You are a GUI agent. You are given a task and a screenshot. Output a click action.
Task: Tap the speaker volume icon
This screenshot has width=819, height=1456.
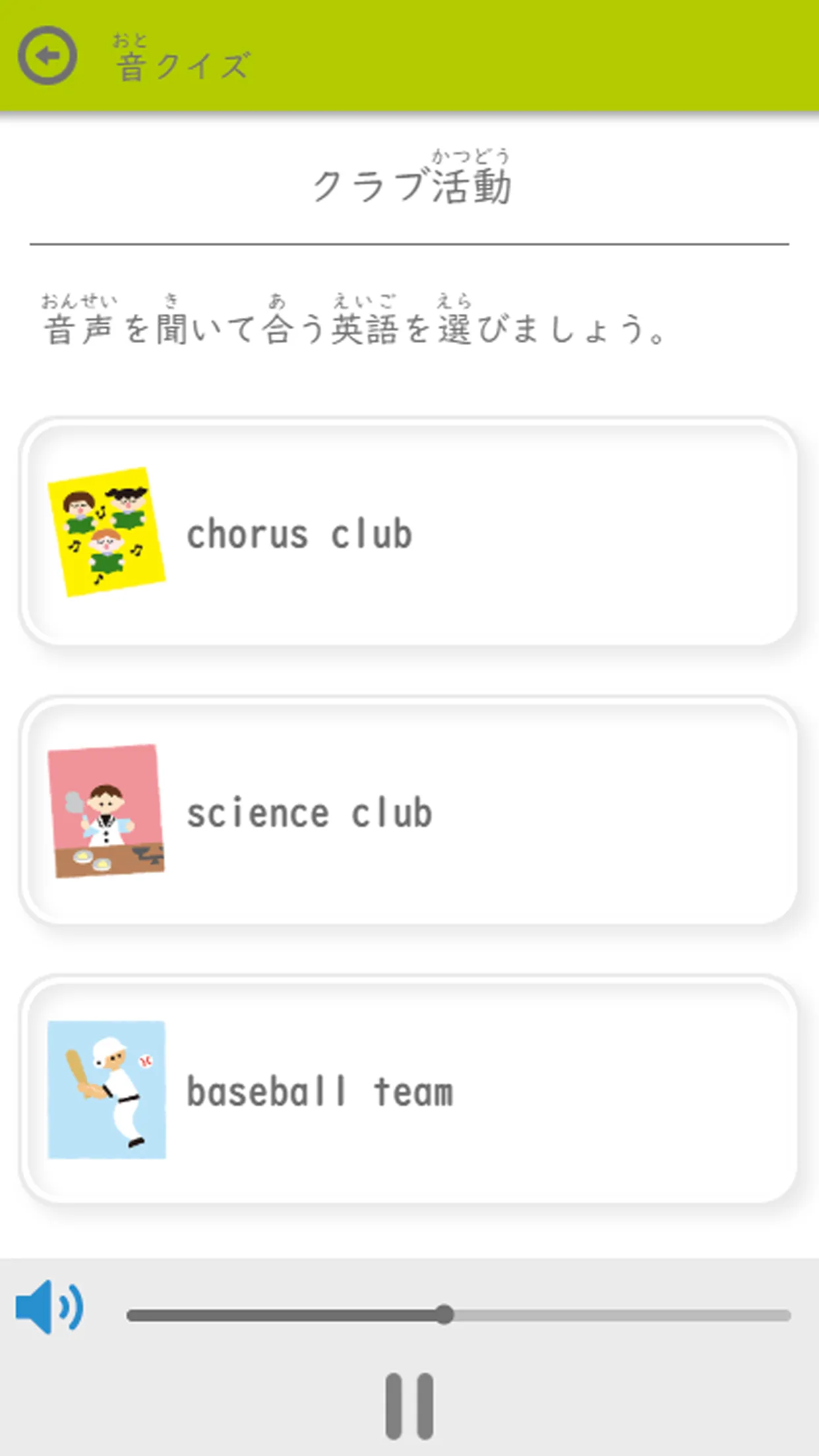coord(49,1307)
